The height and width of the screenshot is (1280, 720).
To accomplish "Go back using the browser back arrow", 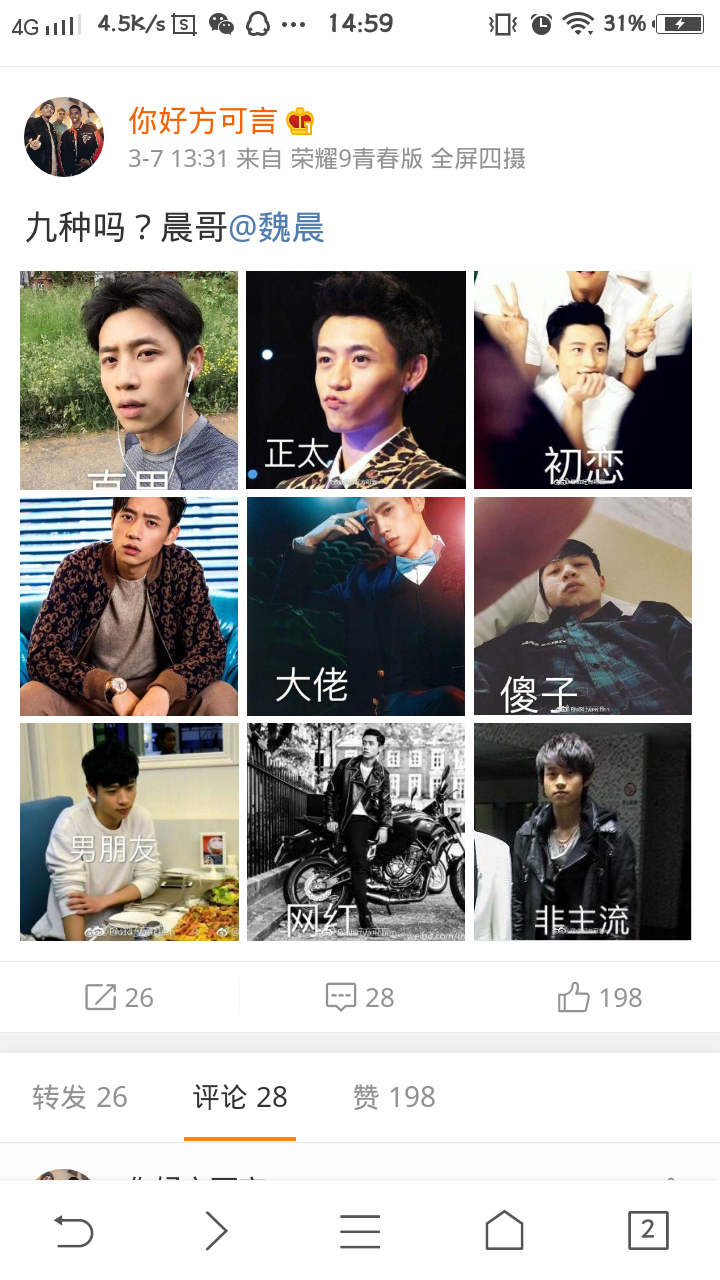I will pyautogui.click(x=73, y=1231).
